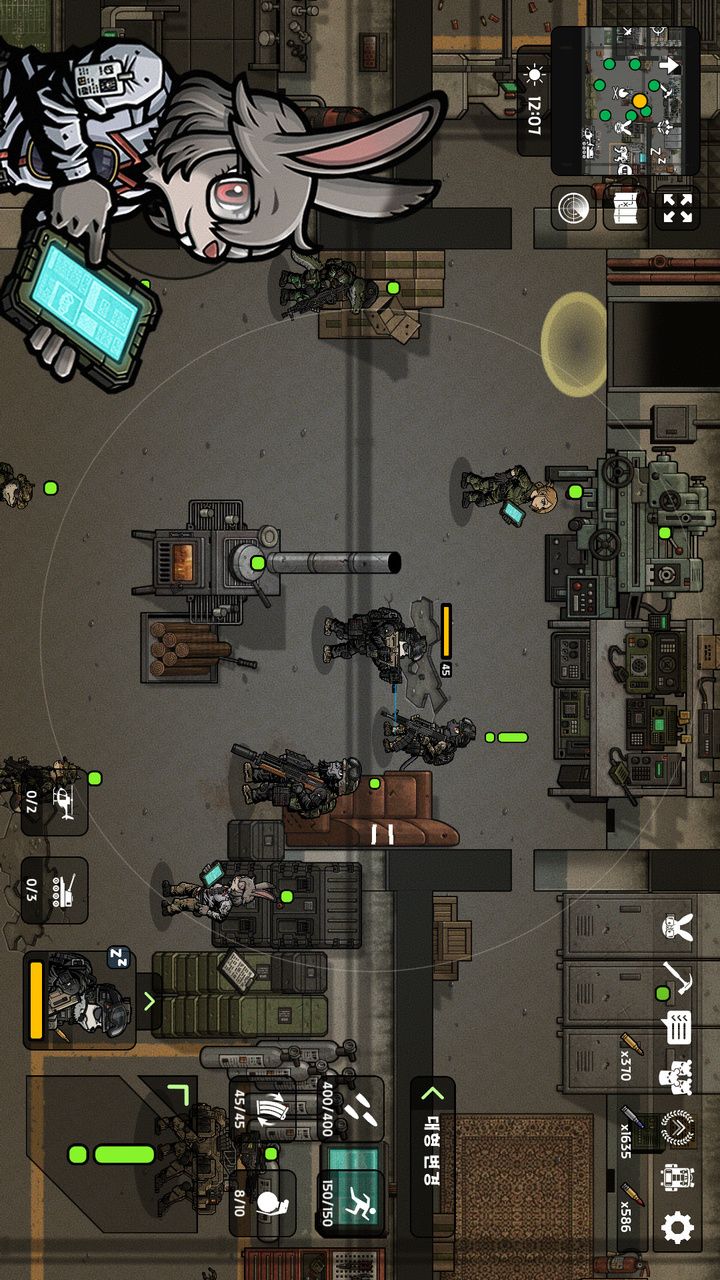Screen dimensions: 720x1280
Task: Open the rabbit character menu icon
Action: (x=677, y=926)
